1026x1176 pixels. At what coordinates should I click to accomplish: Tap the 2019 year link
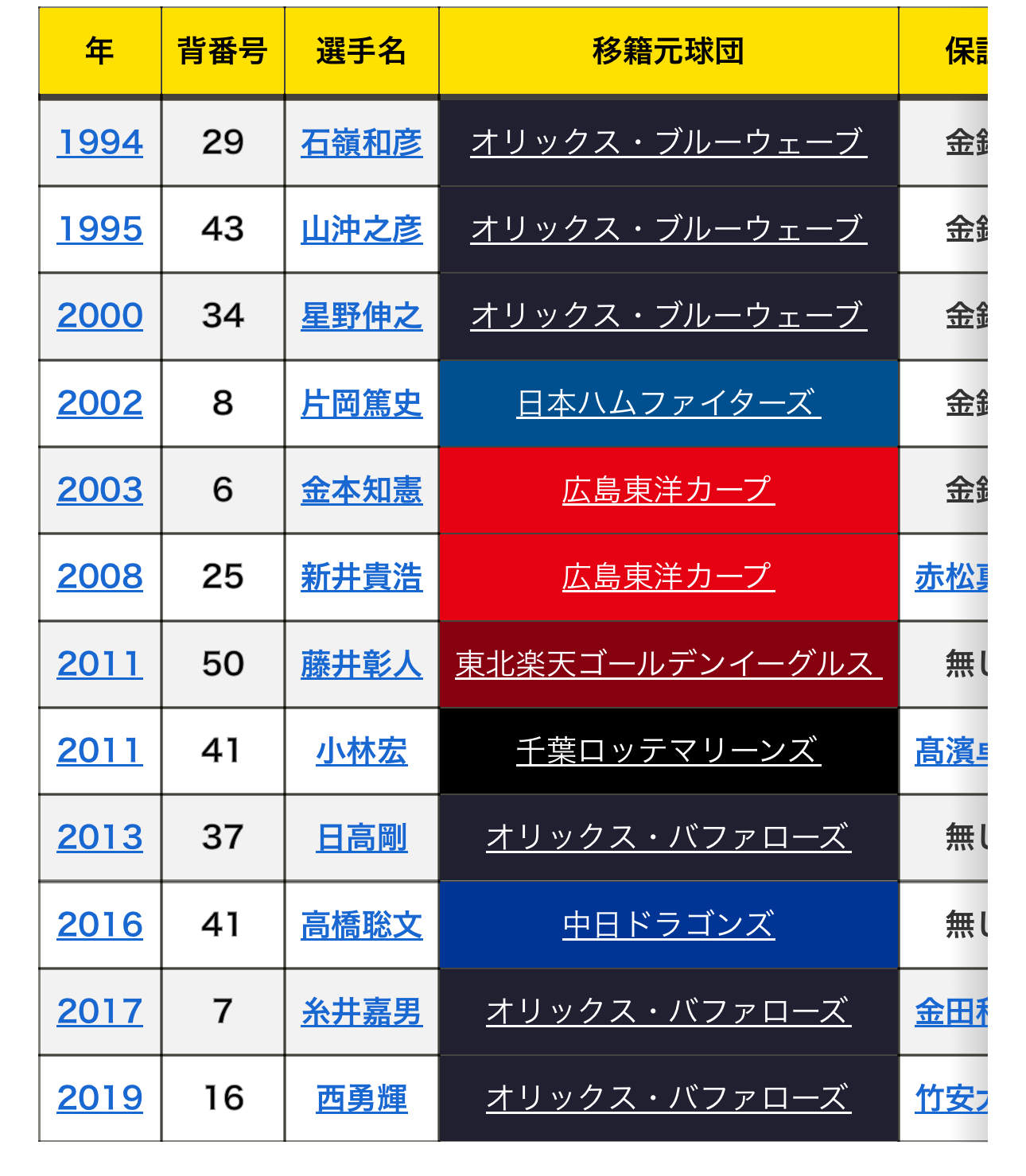pos(100,1098)
